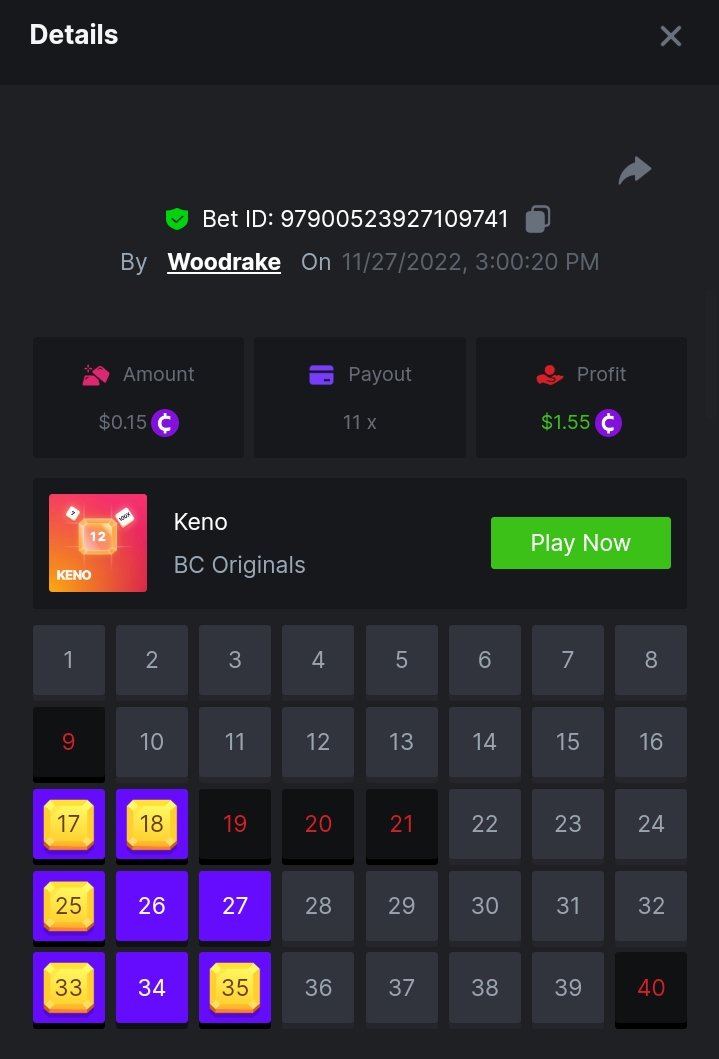Share this bet result
This screenshot has height=1059, width=719.
pyautogui.click(x=634, y=171)
